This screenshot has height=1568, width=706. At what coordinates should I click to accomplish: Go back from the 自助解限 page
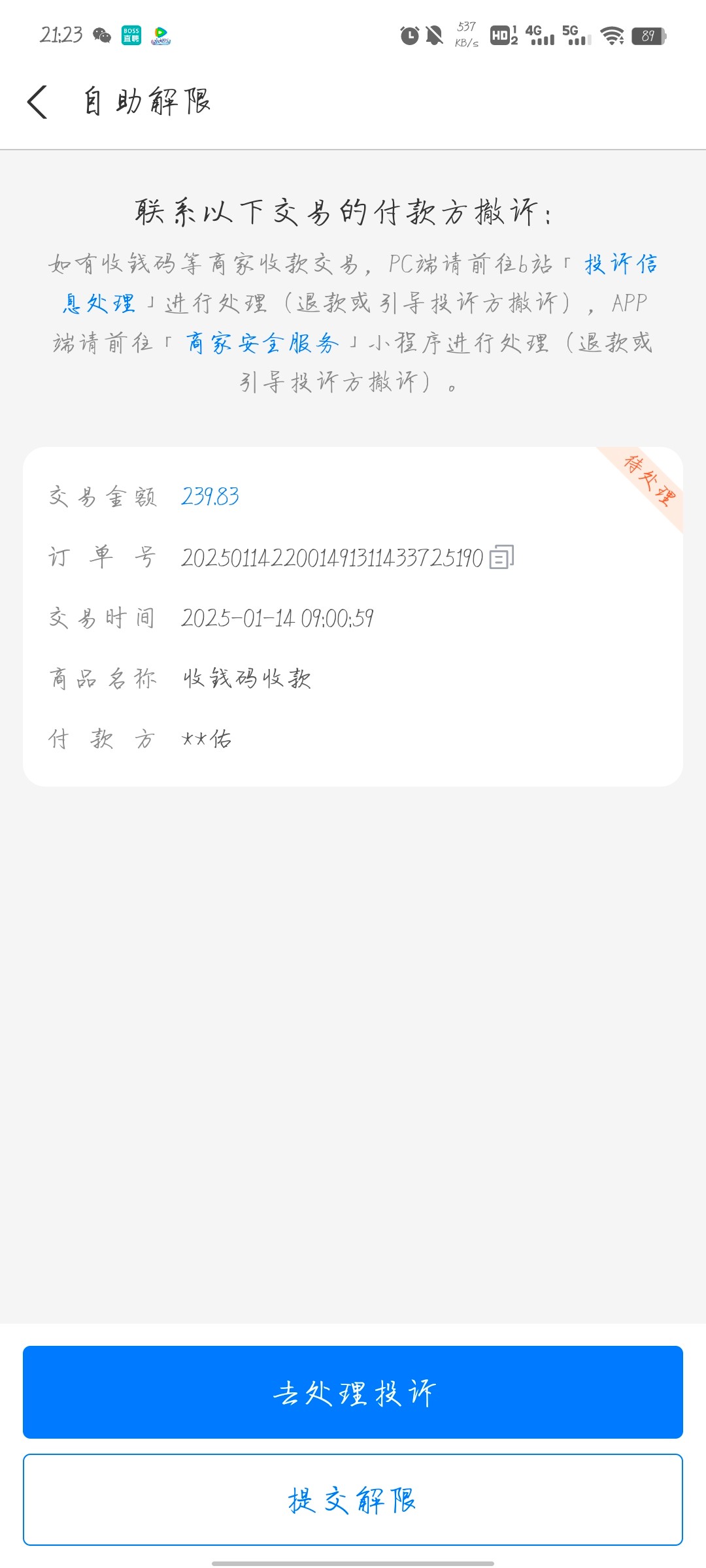tap(37, 102)
